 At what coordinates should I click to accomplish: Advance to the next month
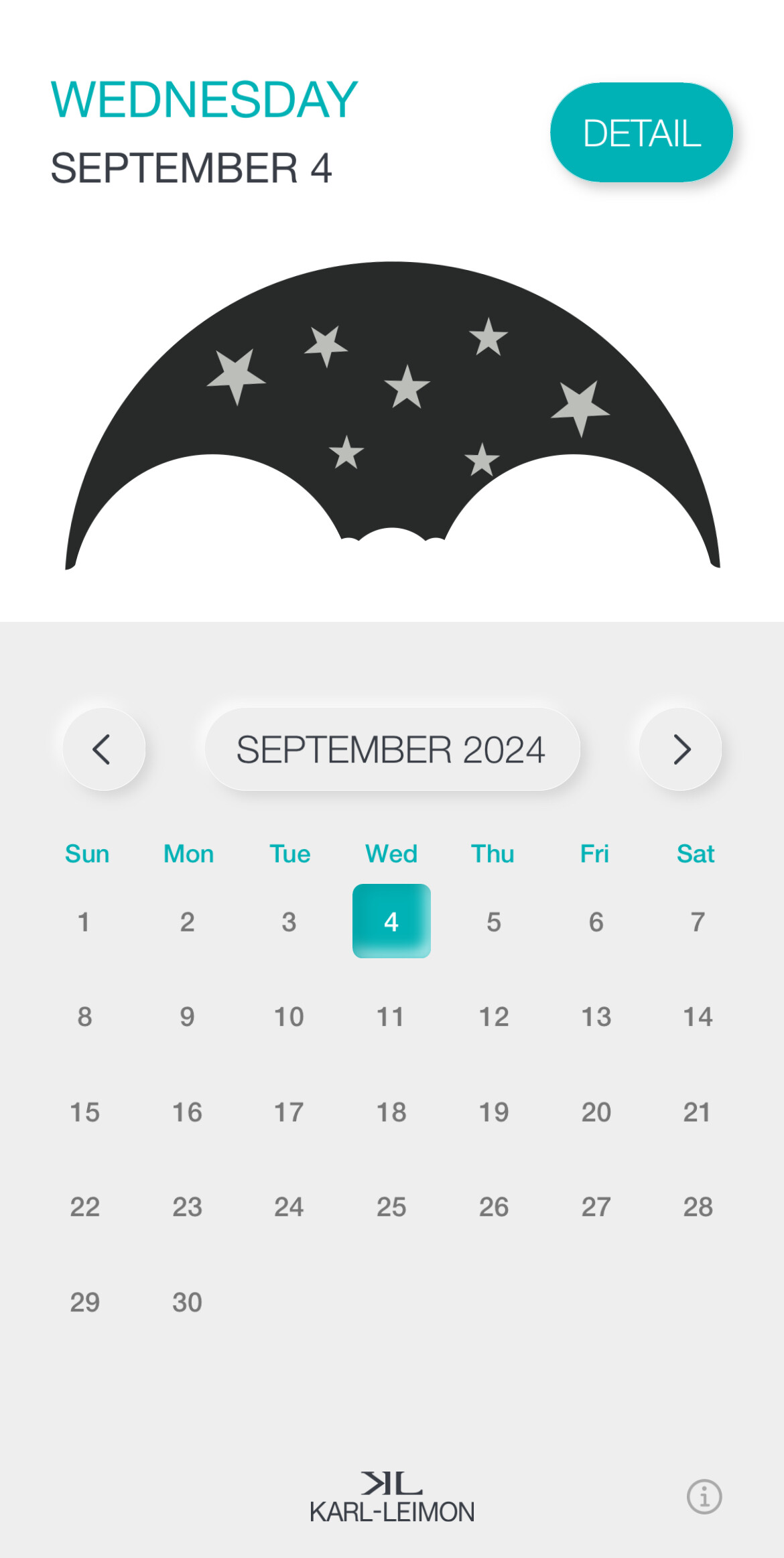tap(680, 749)
